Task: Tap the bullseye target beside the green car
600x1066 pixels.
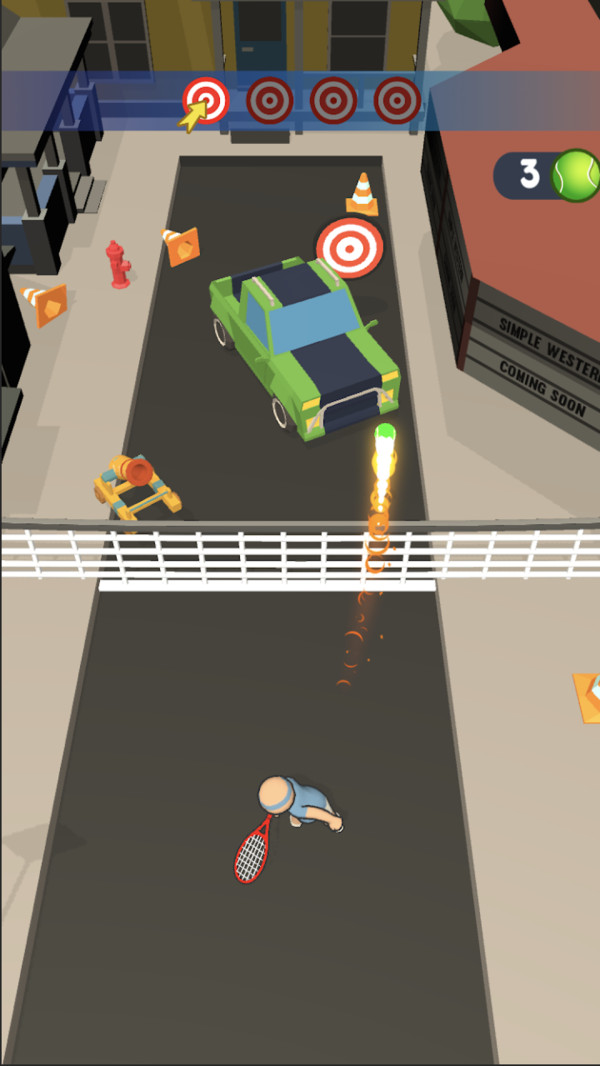Action: 350,248
